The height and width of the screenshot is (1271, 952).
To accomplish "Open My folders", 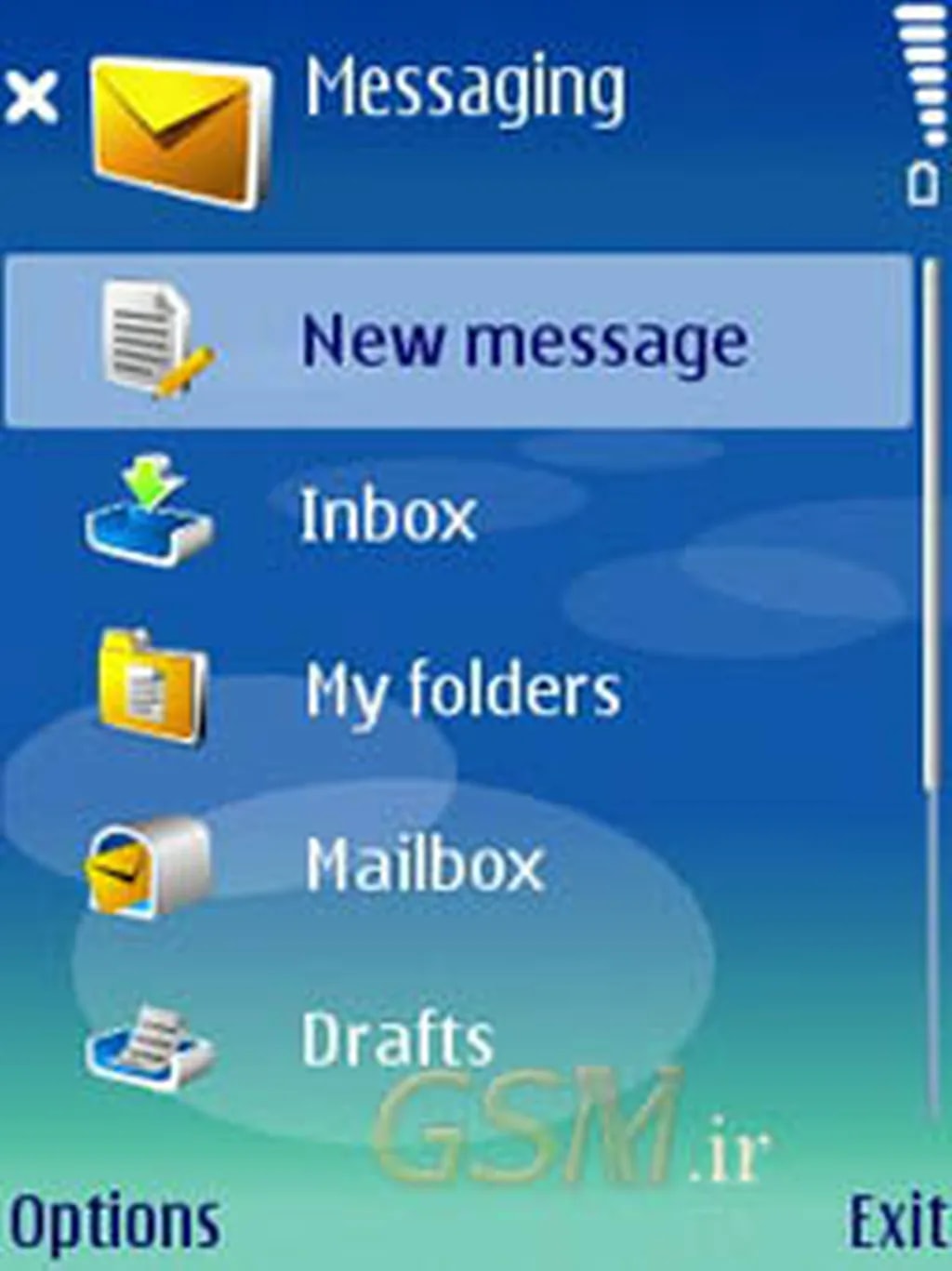I will [461, 691].
